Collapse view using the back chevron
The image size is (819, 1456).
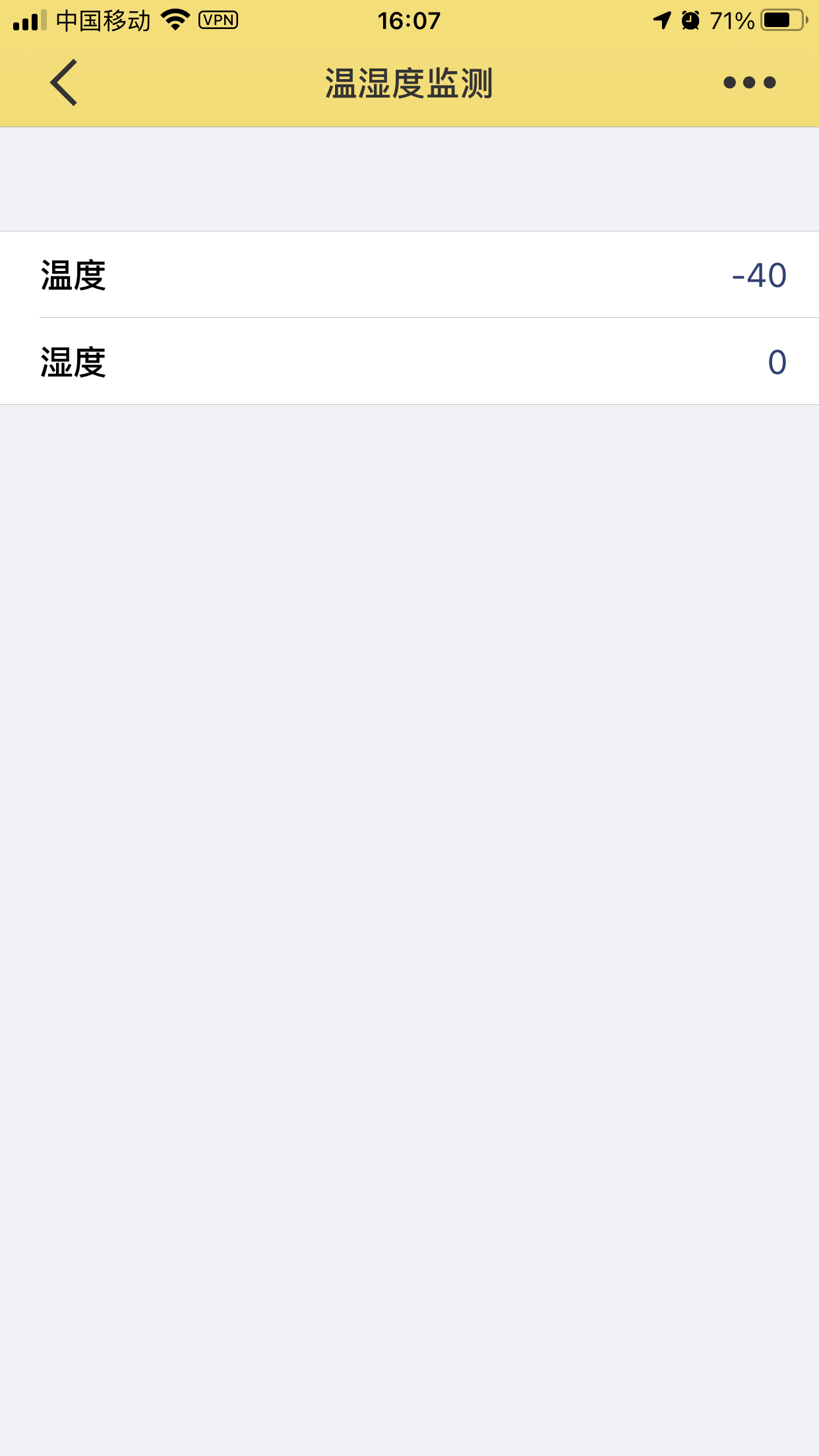point(63,82)
